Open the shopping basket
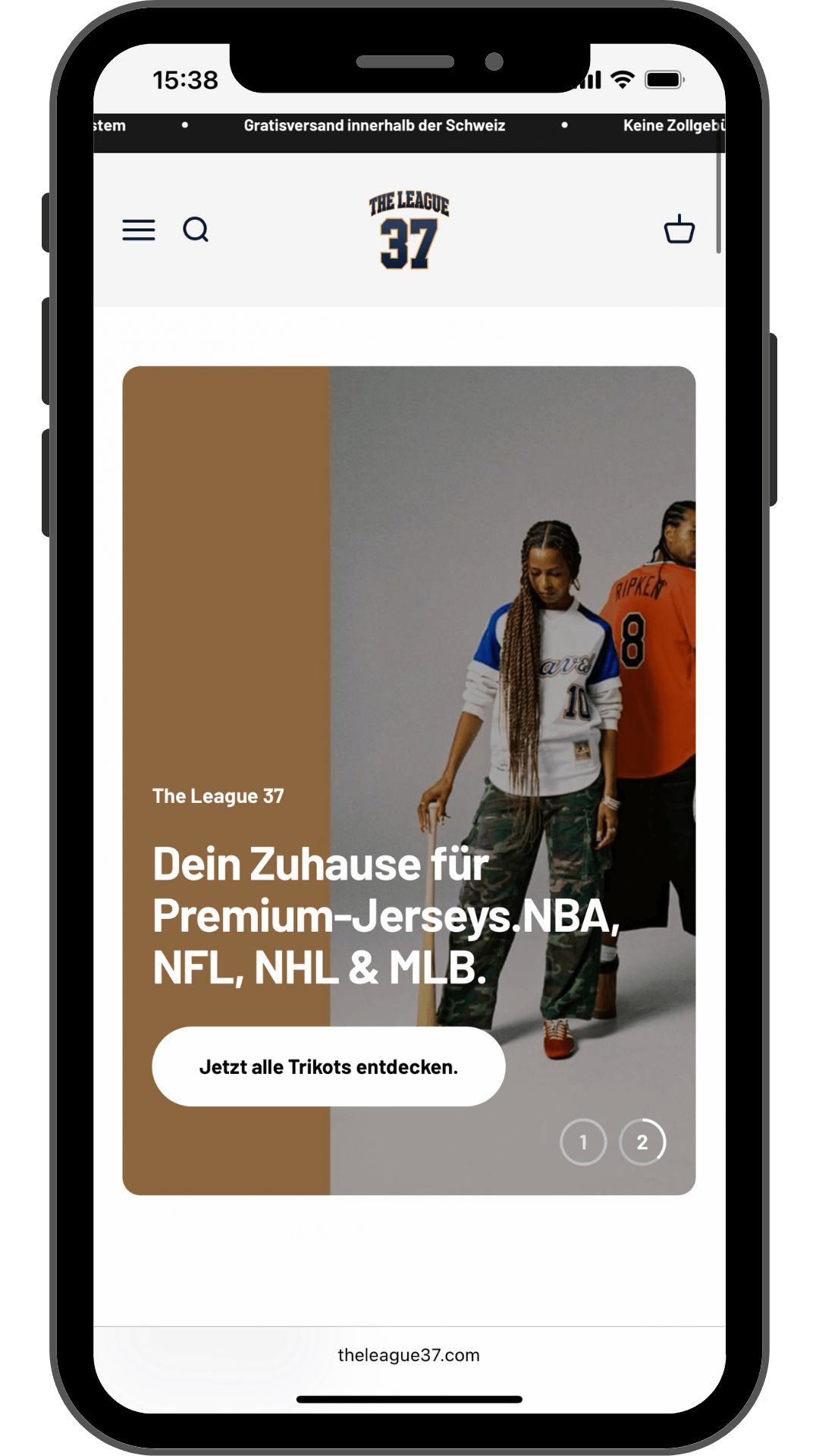The height and width of the screenshot is (1456, 819). coord(679,230)
